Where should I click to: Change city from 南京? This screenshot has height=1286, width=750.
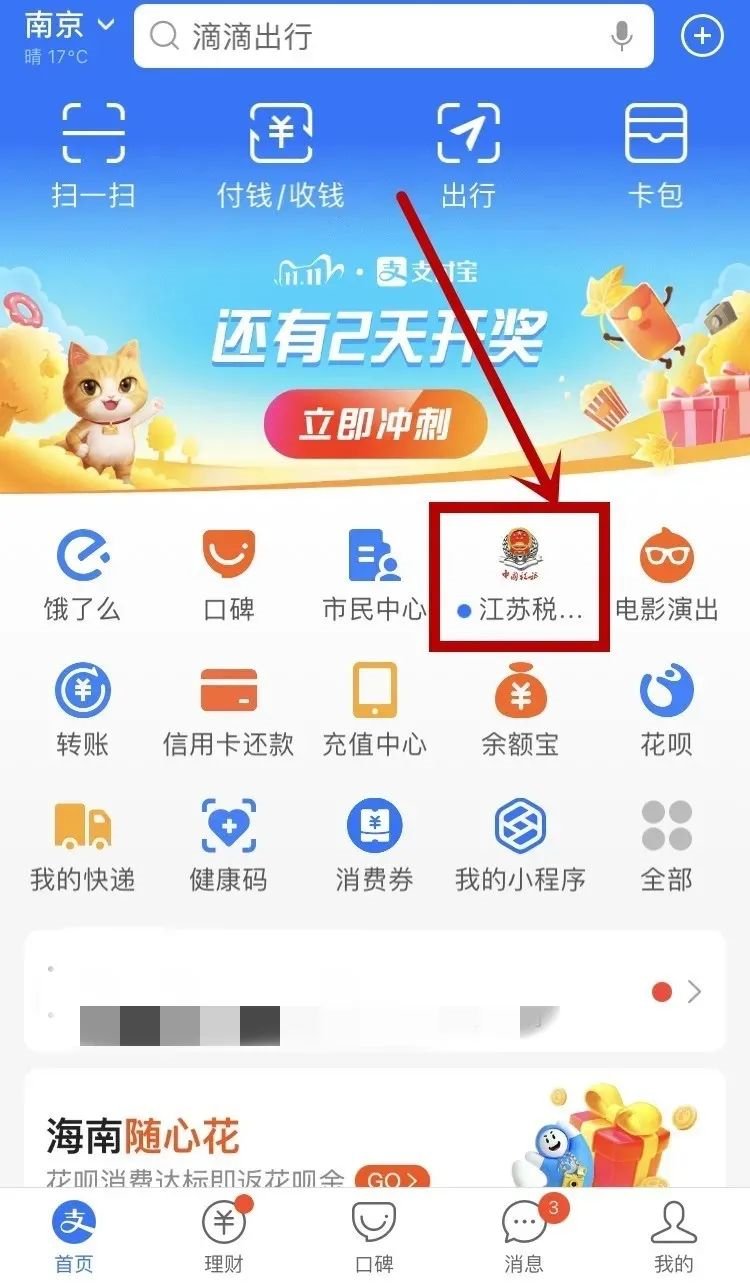point(70,24)
